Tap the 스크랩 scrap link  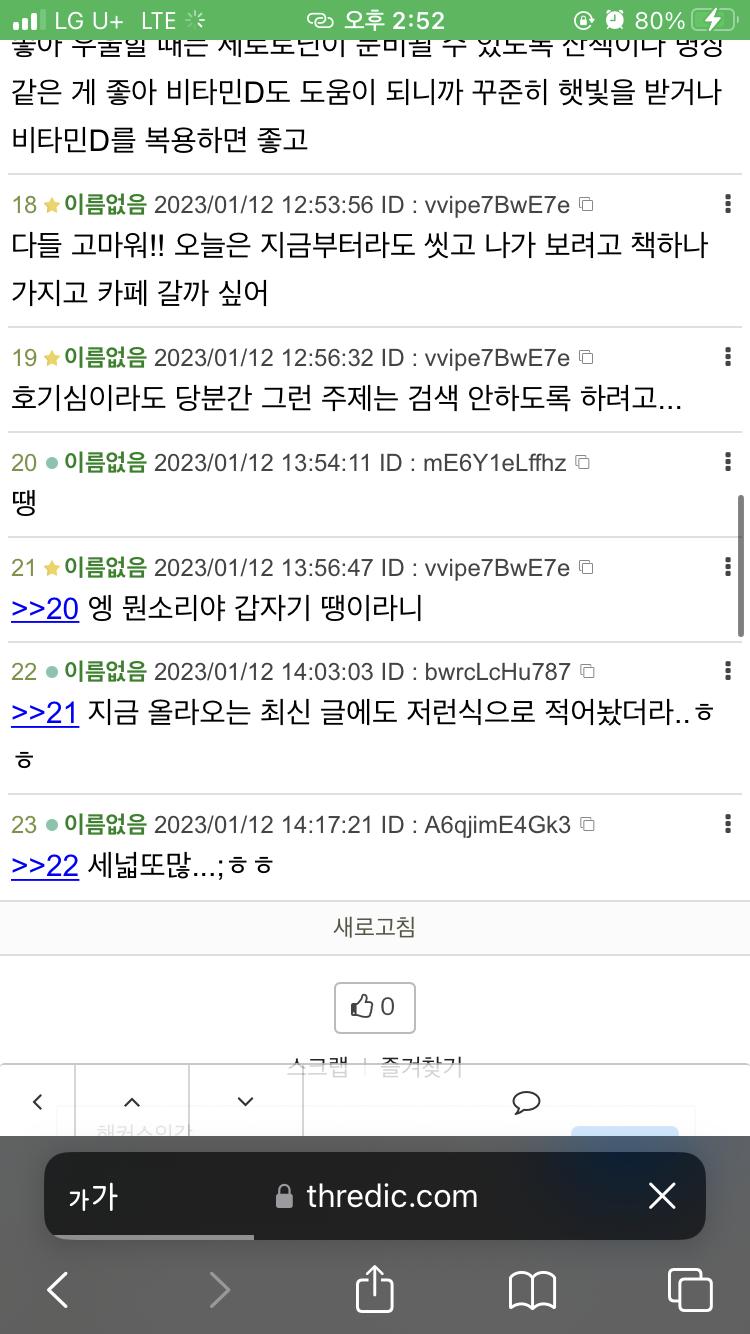tap(318, 1067)
